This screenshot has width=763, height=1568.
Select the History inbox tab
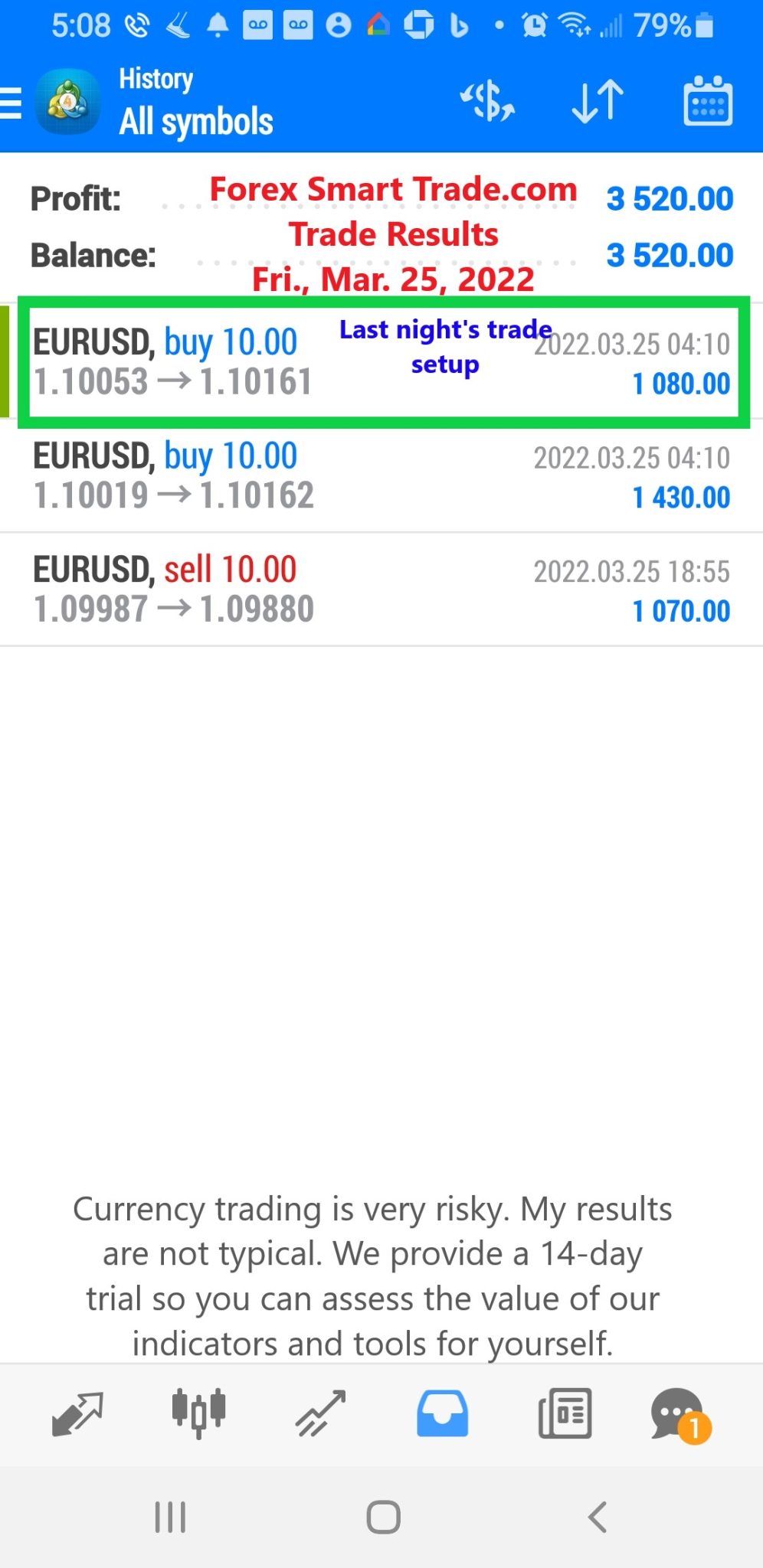click(x=442, y=1413)
